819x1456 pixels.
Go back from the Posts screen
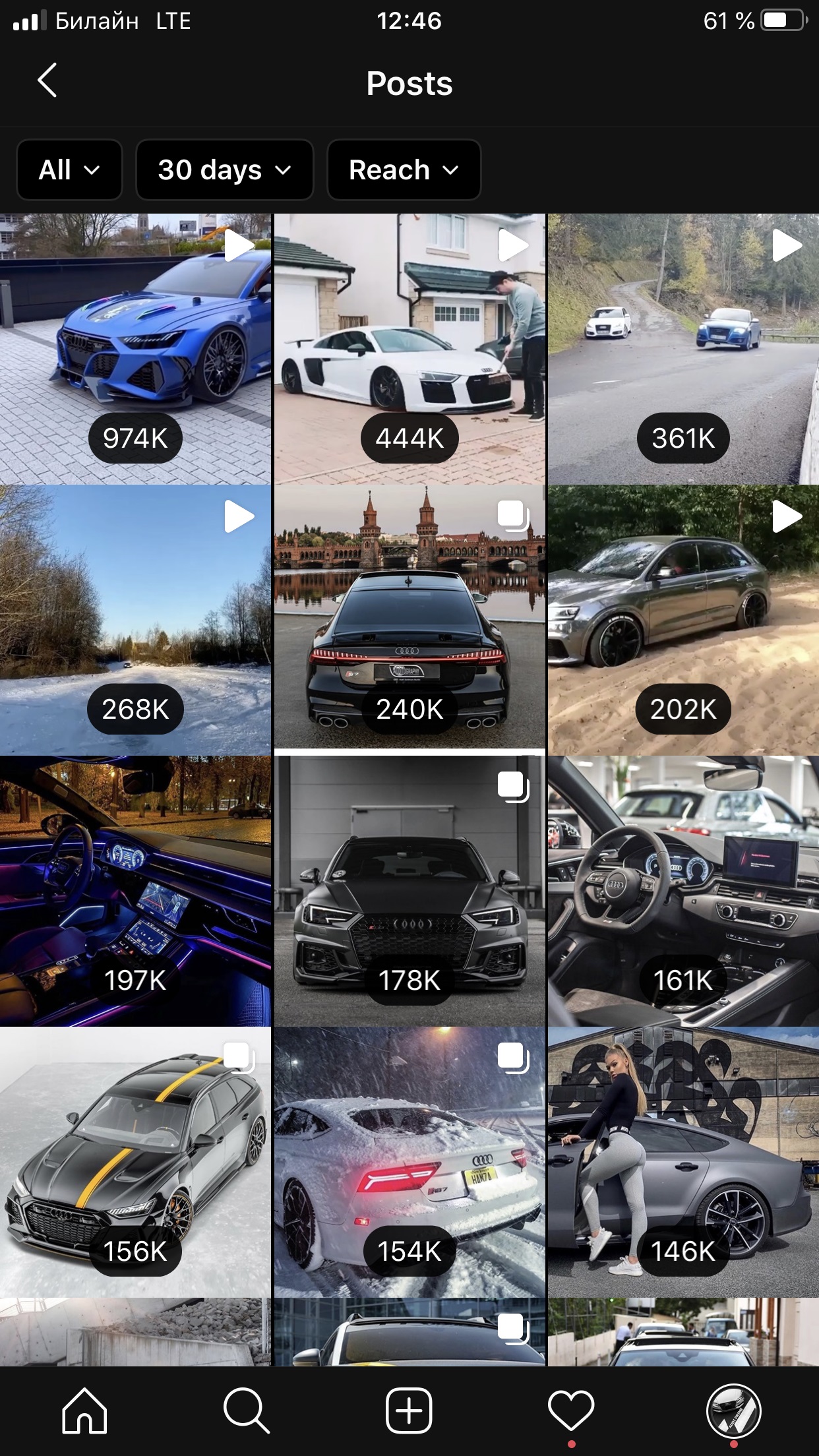pyautogui.click(x=47, y=81)
